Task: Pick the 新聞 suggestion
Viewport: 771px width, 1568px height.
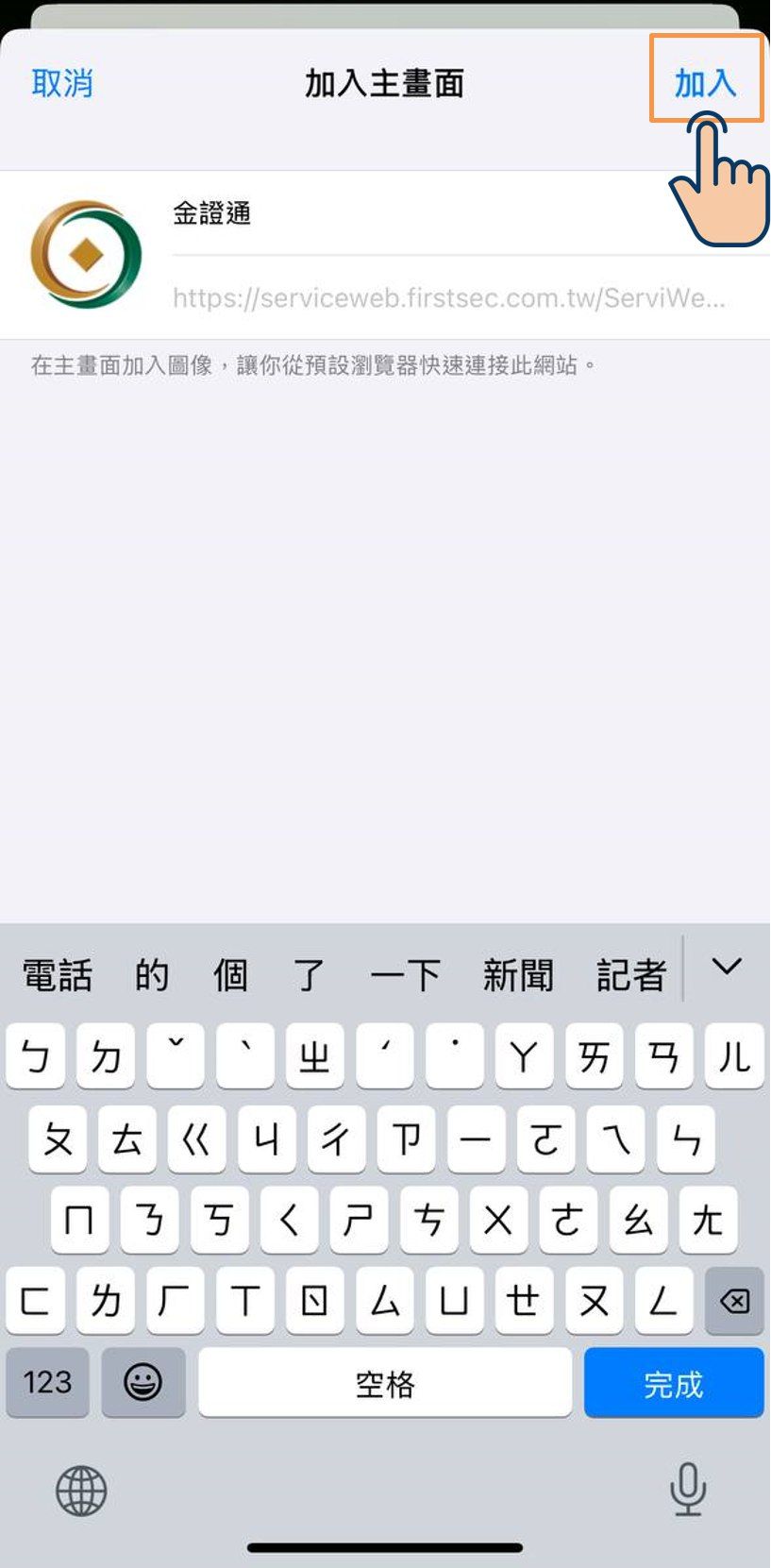Action: (518, 975)
